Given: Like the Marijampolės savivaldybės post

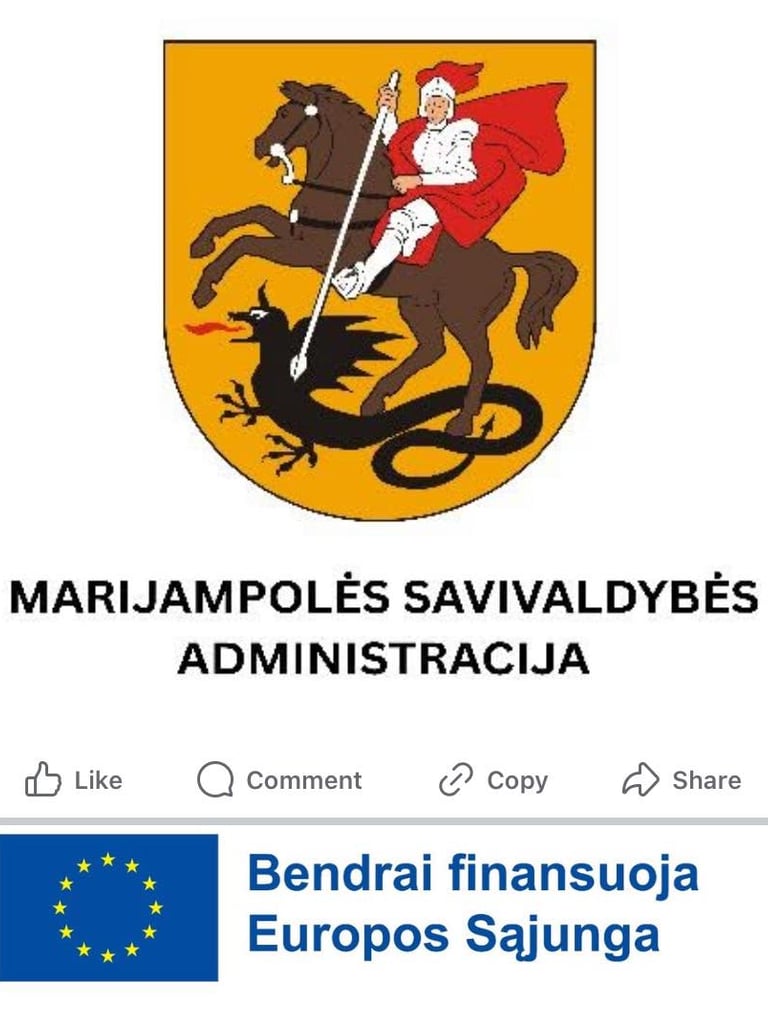Looking at the screenshot, I should [73, 780].
